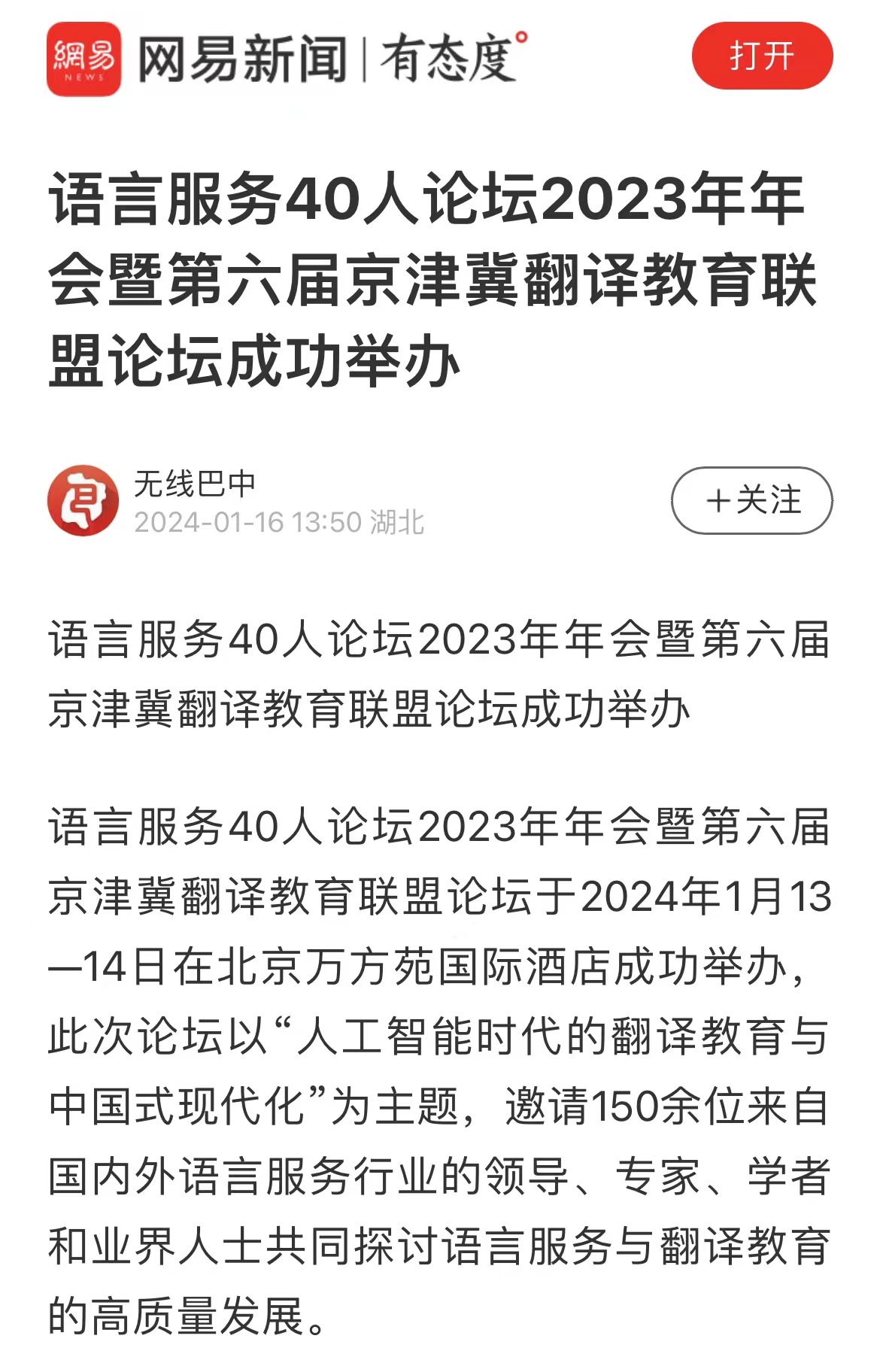Open the author name 无线巴中
The image size is (880, 1372).
tap(195, 484)
